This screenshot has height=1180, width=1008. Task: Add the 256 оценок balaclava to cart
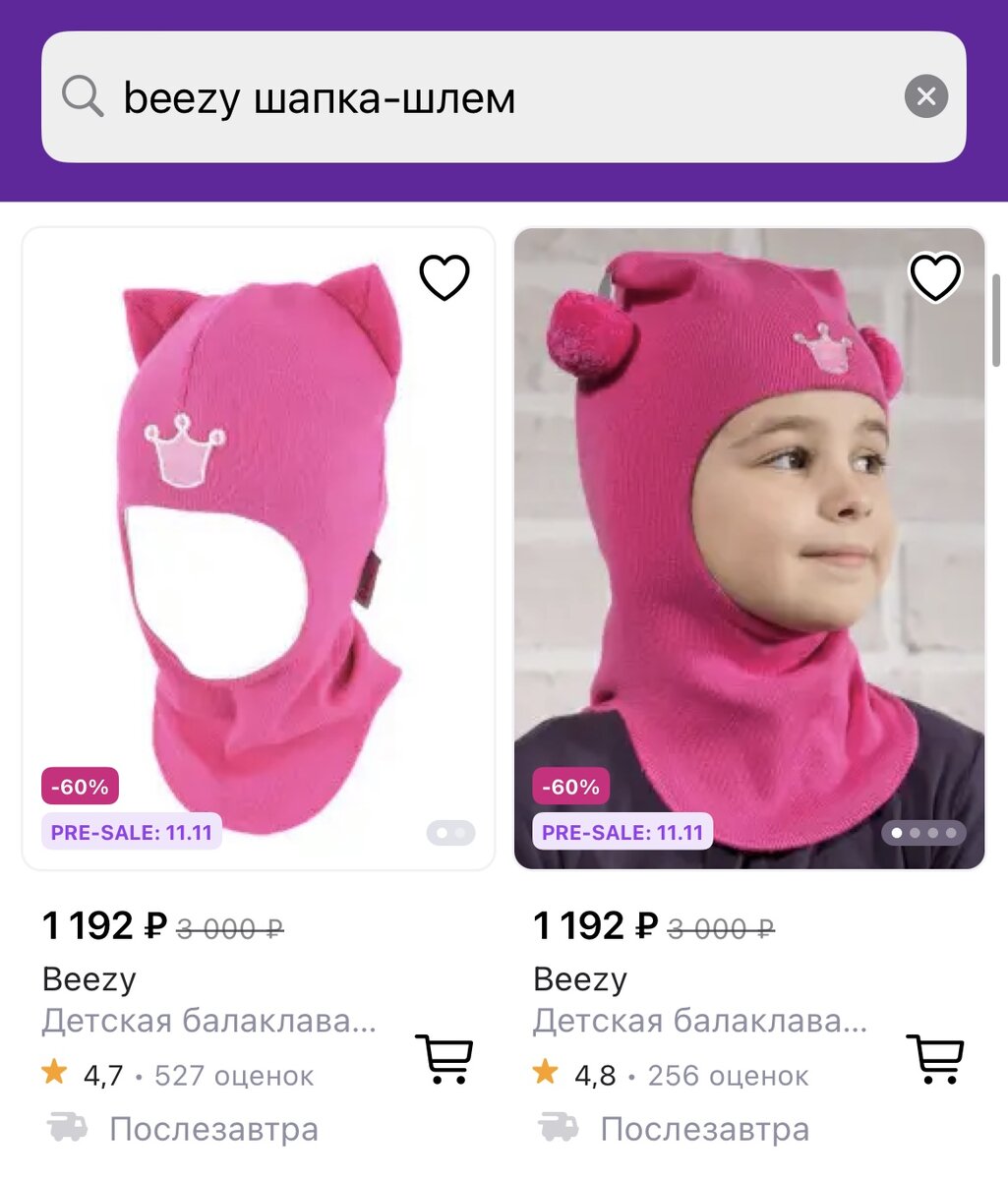click(934, 1059)
